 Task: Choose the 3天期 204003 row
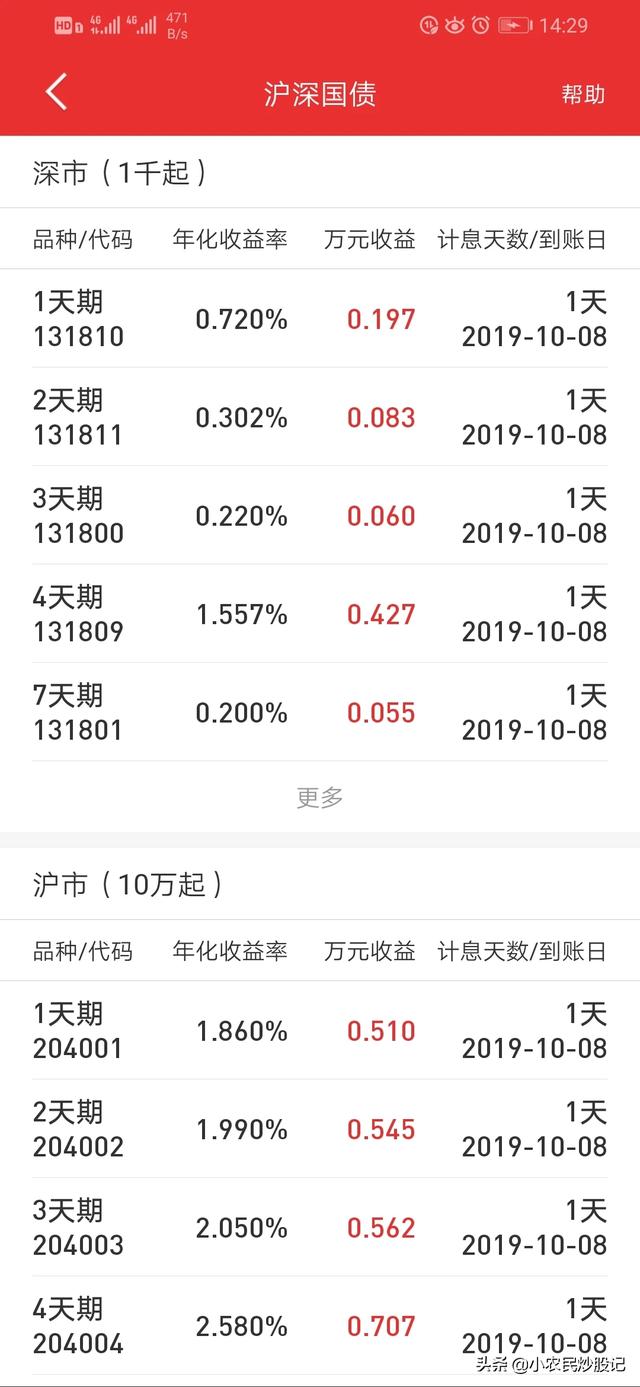(x=320, y=1227)
